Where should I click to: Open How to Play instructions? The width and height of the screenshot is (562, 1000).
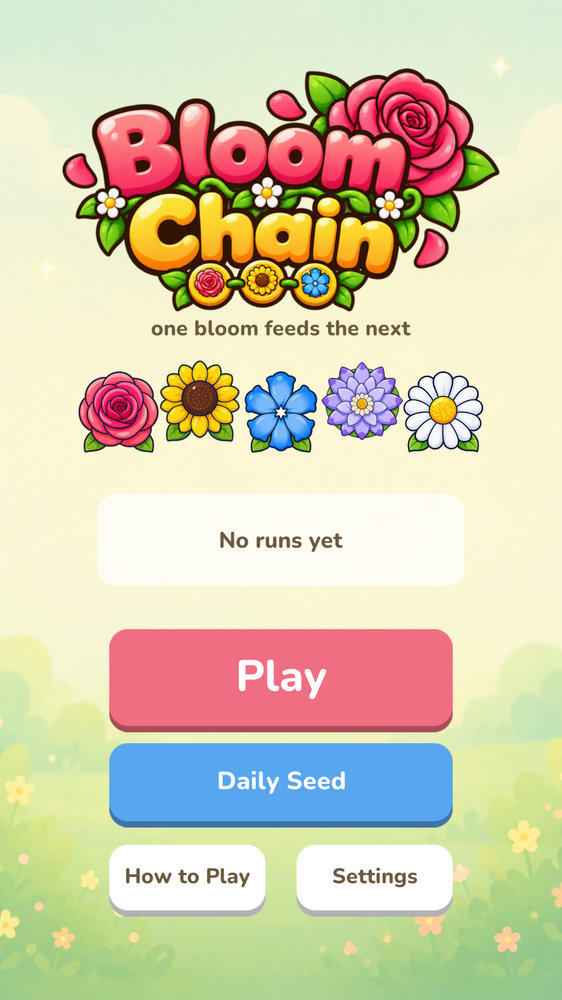[x=187, y=879]
